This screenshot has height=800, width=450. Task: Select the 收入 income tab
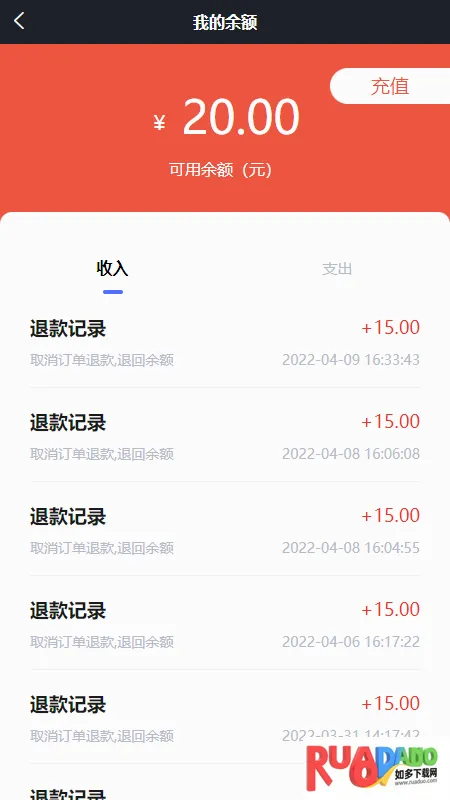pyautogui.click(x=112, y=268)
